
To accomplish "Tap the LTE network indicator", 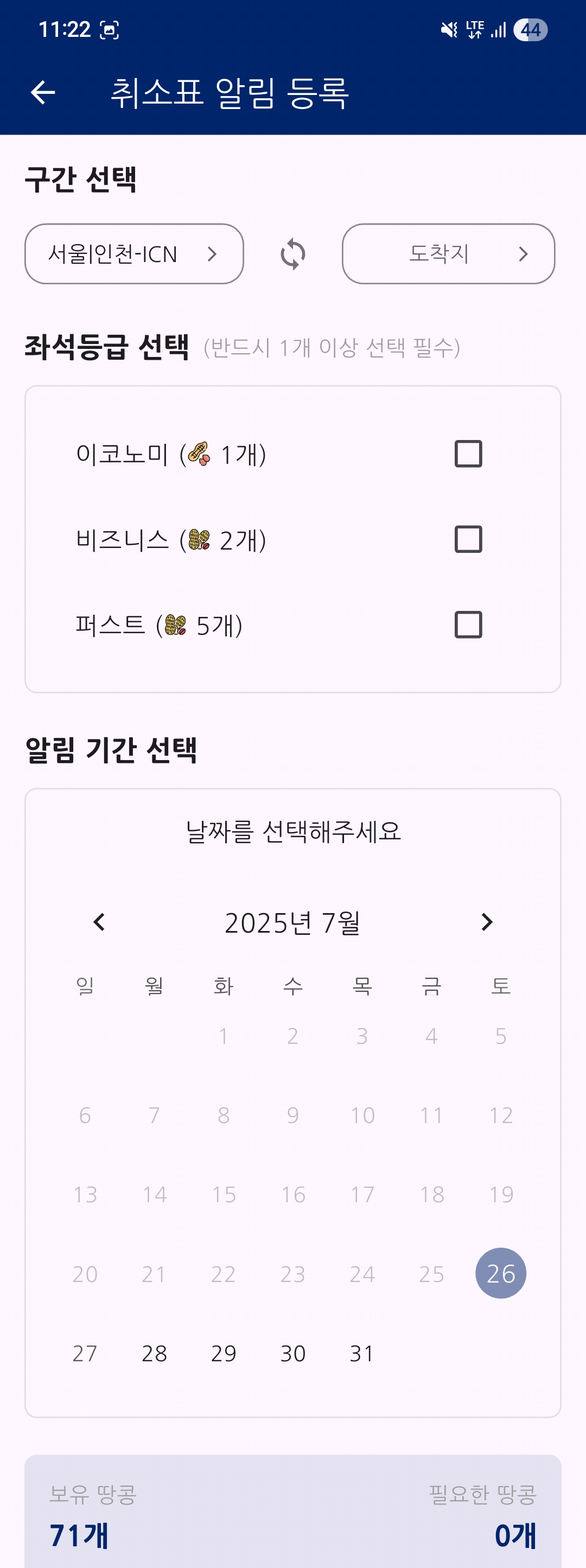I will 474,29.
